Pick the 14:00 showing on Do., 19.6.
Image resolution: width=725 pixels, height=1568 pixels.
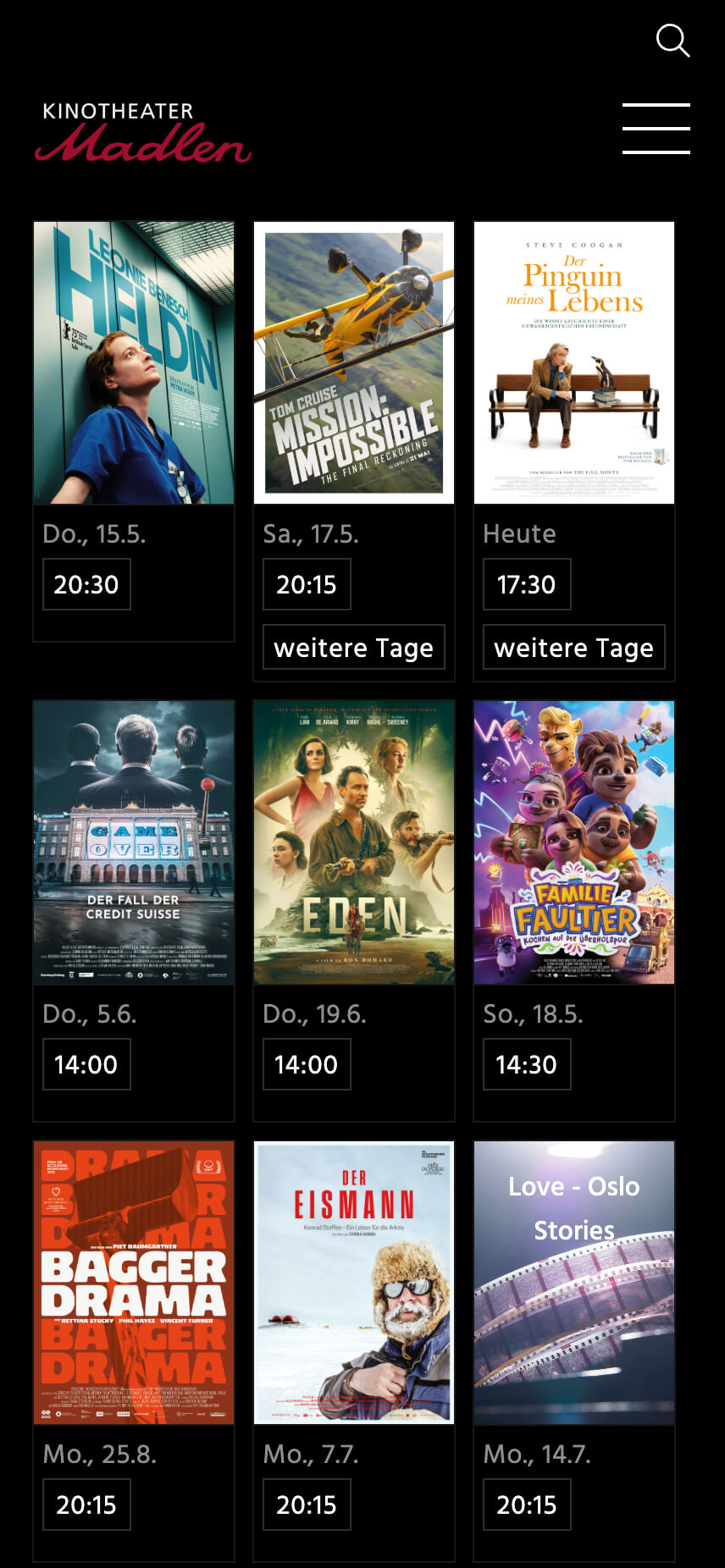pos(307,1064)
